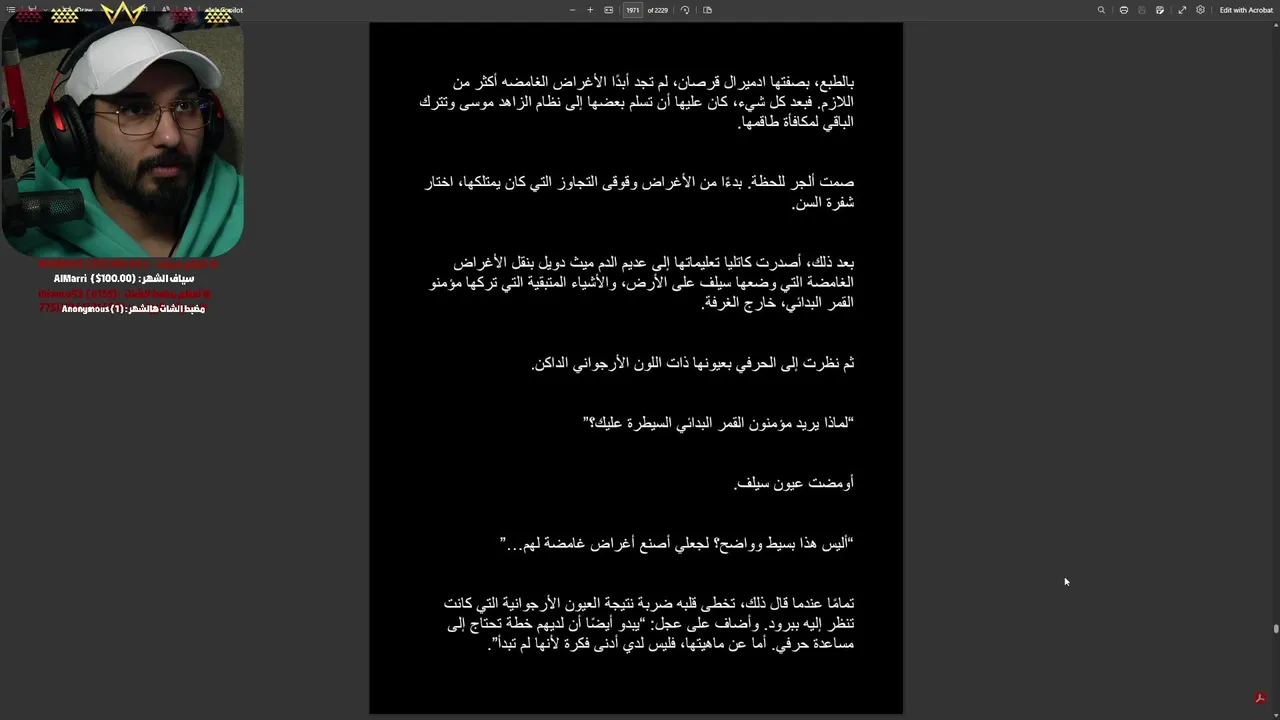Switch the page view layout
This screenshot has width=1280, height=720.
pos(707,10)
